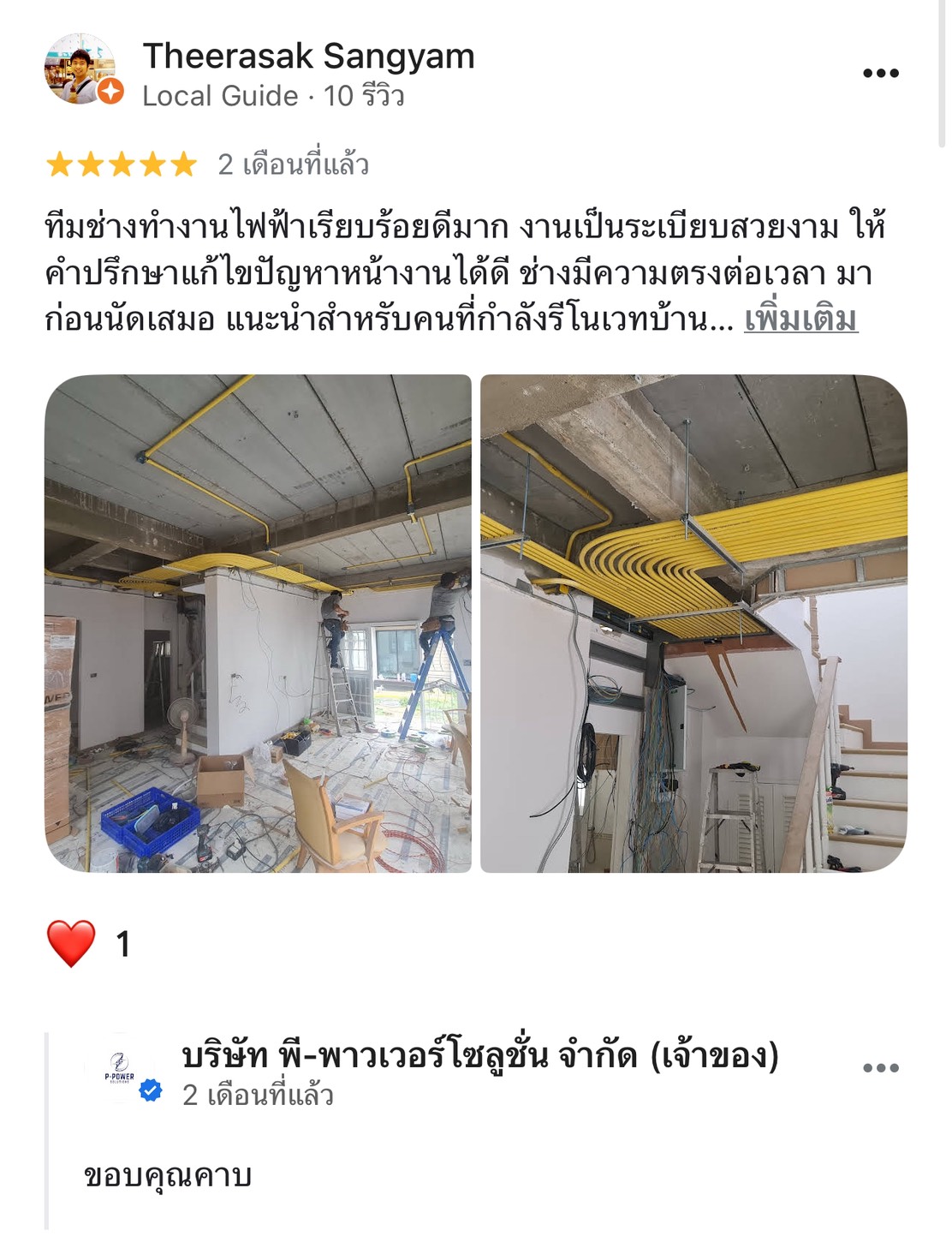Image resolution: width=952 pixels, height=1260 pixels.
Task: Open the overflow menu on the owner's reply
Action: coord(880,1068)
